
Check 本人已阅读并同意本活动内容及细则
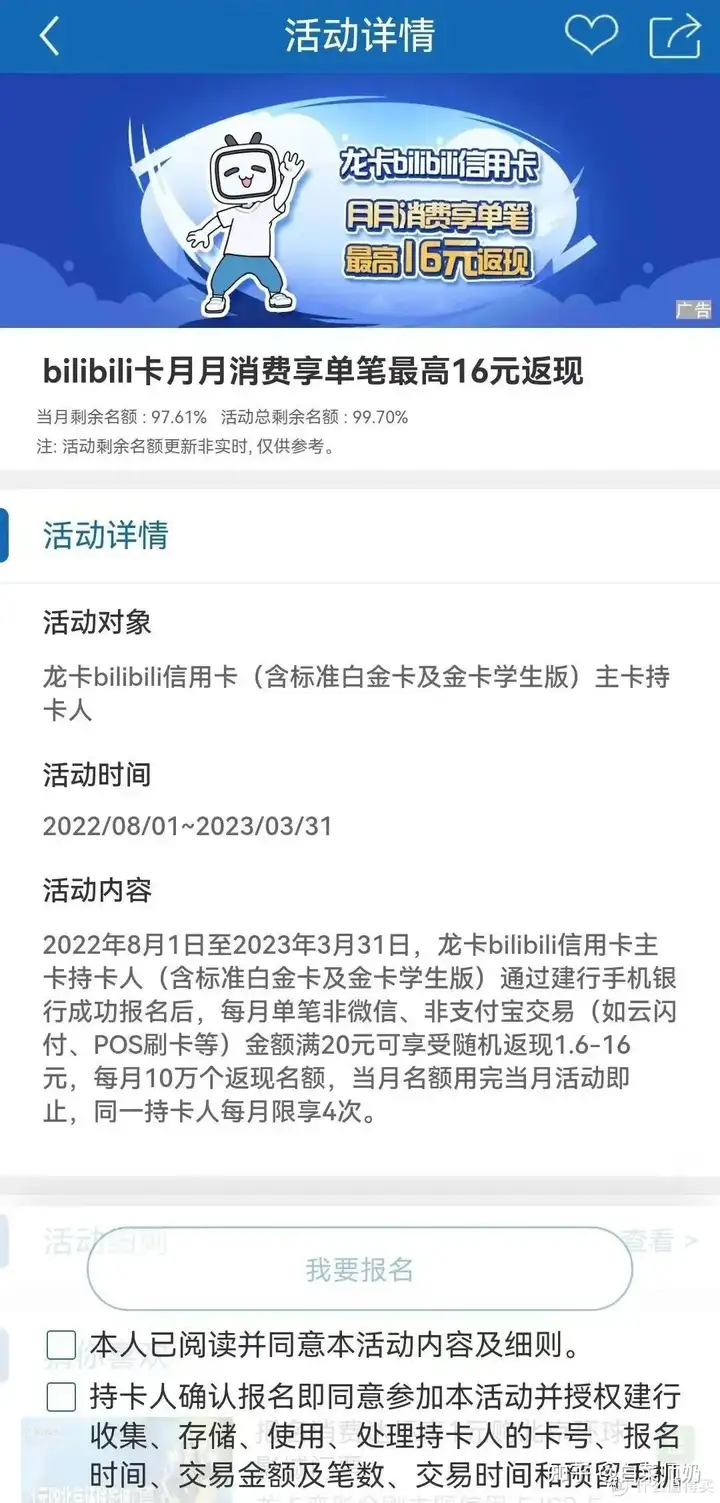click(62, 1345)
